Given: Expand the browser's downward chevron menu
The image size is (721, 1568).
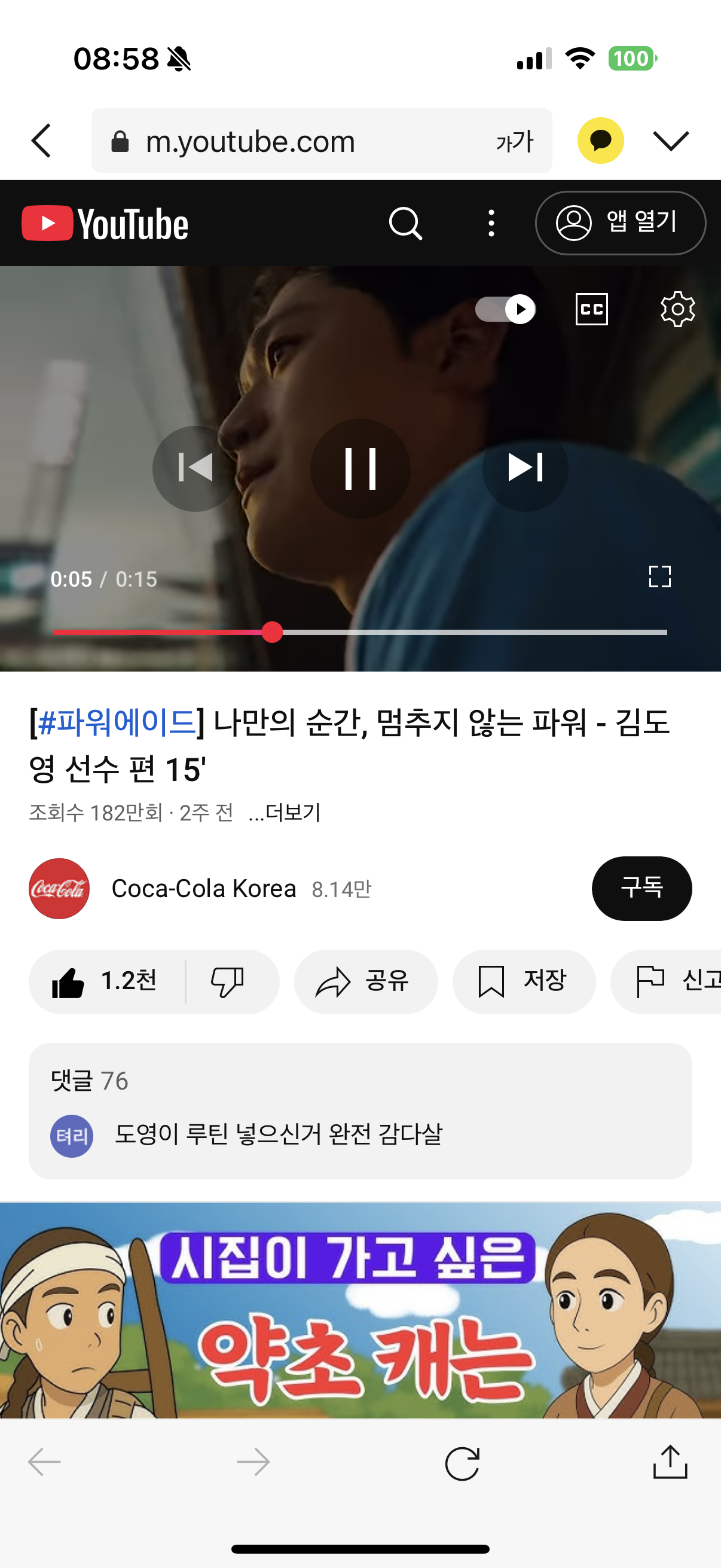Looking at the screenshot, I should 671,141.
